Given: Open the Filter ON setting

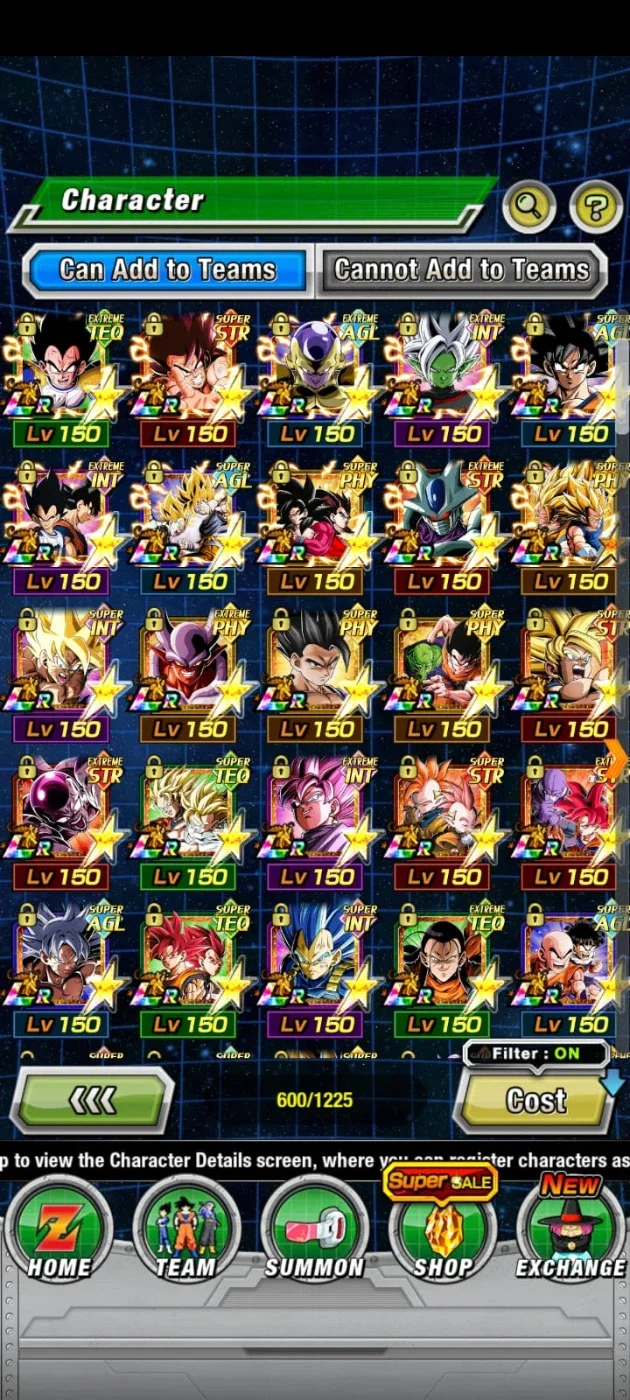Looking at the screenshot, I should 538,1053.
